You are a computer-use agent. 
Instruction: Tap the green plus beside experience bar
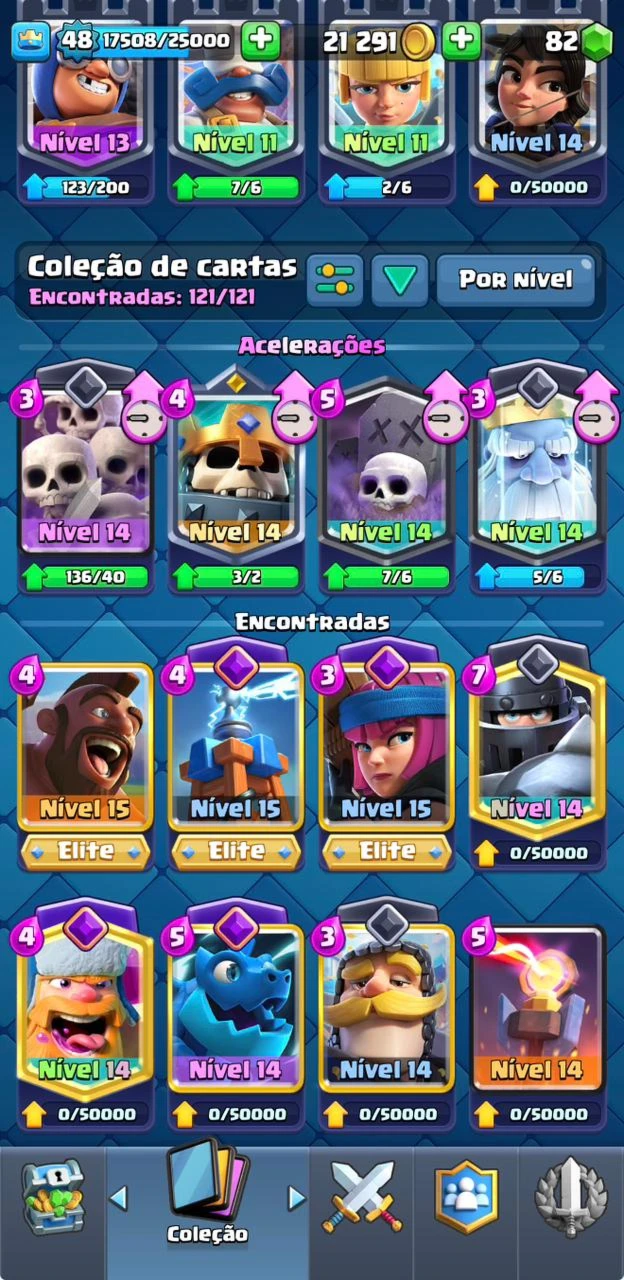tap(261, 41)
